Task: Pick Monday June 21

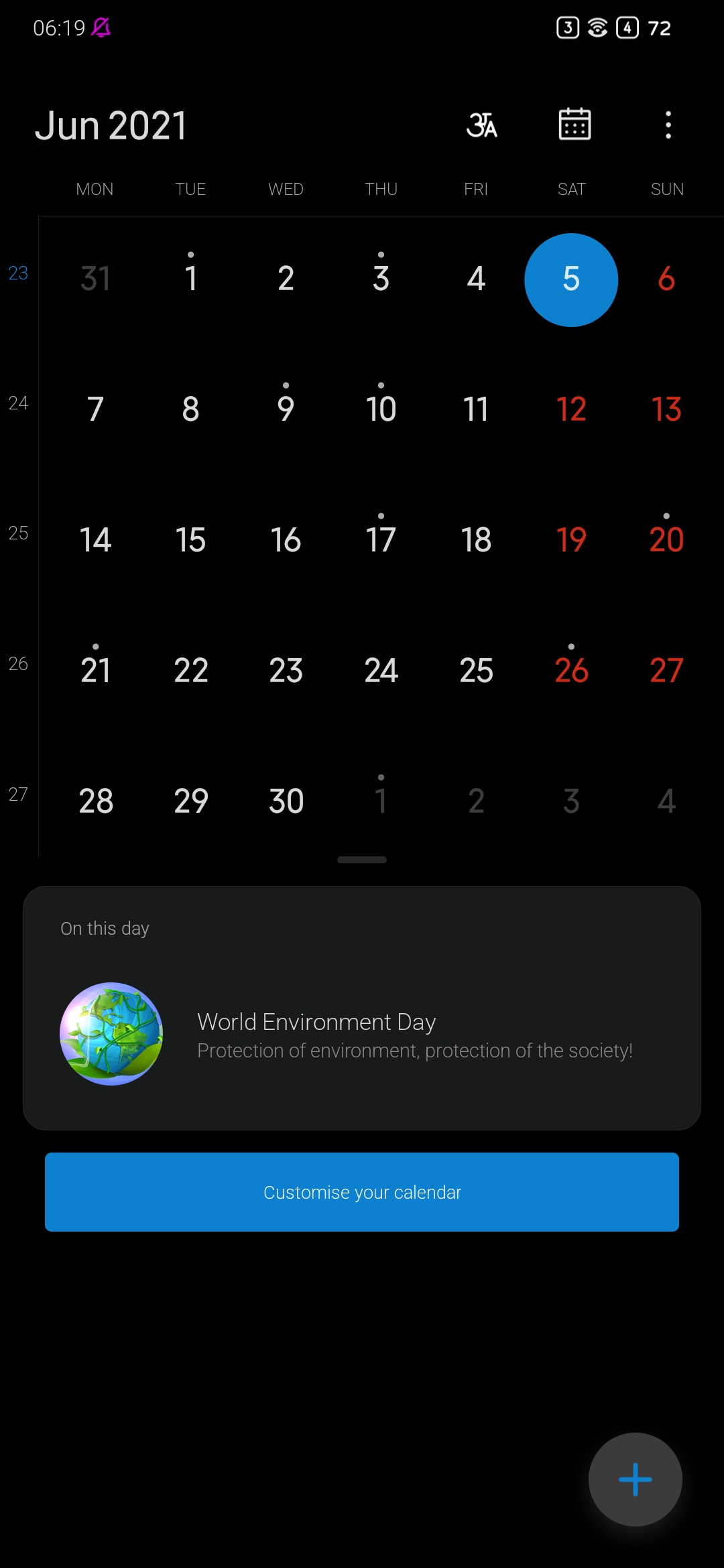Action: point(96,670)
